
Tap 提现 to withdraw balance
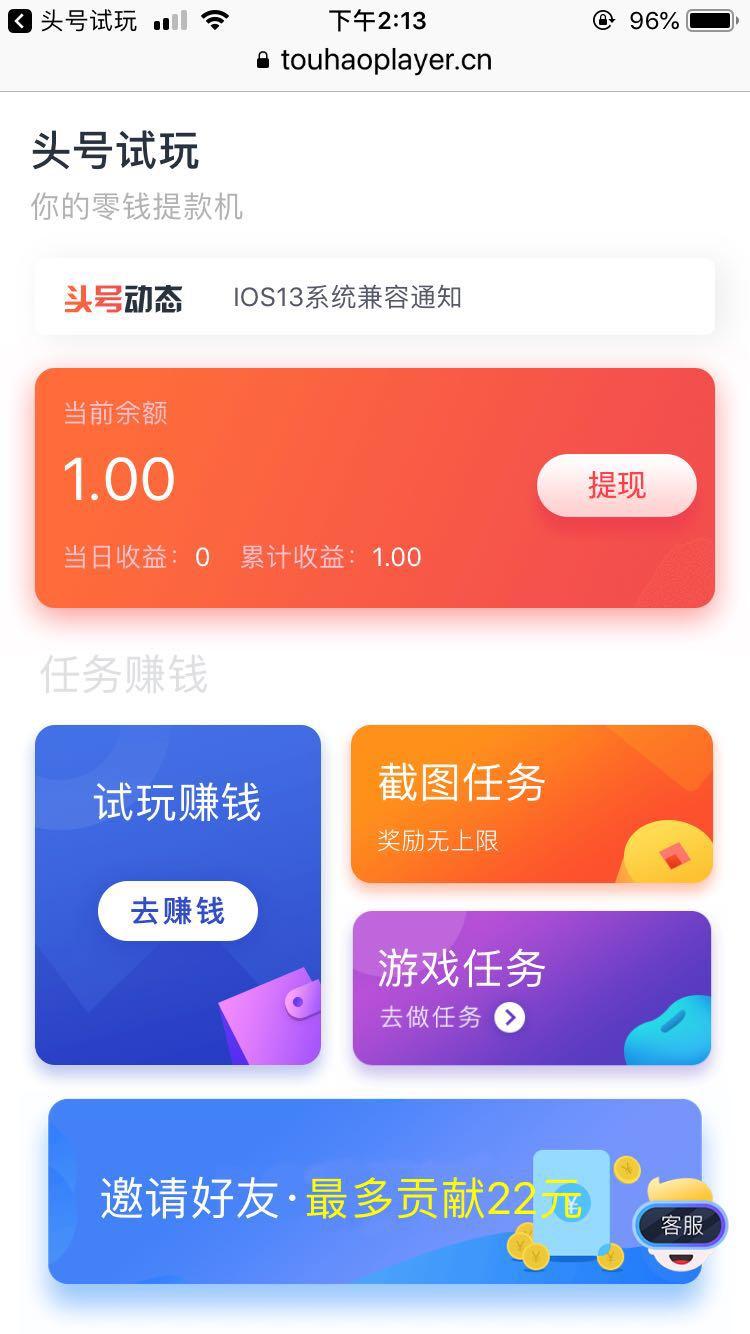coord(616,485)
